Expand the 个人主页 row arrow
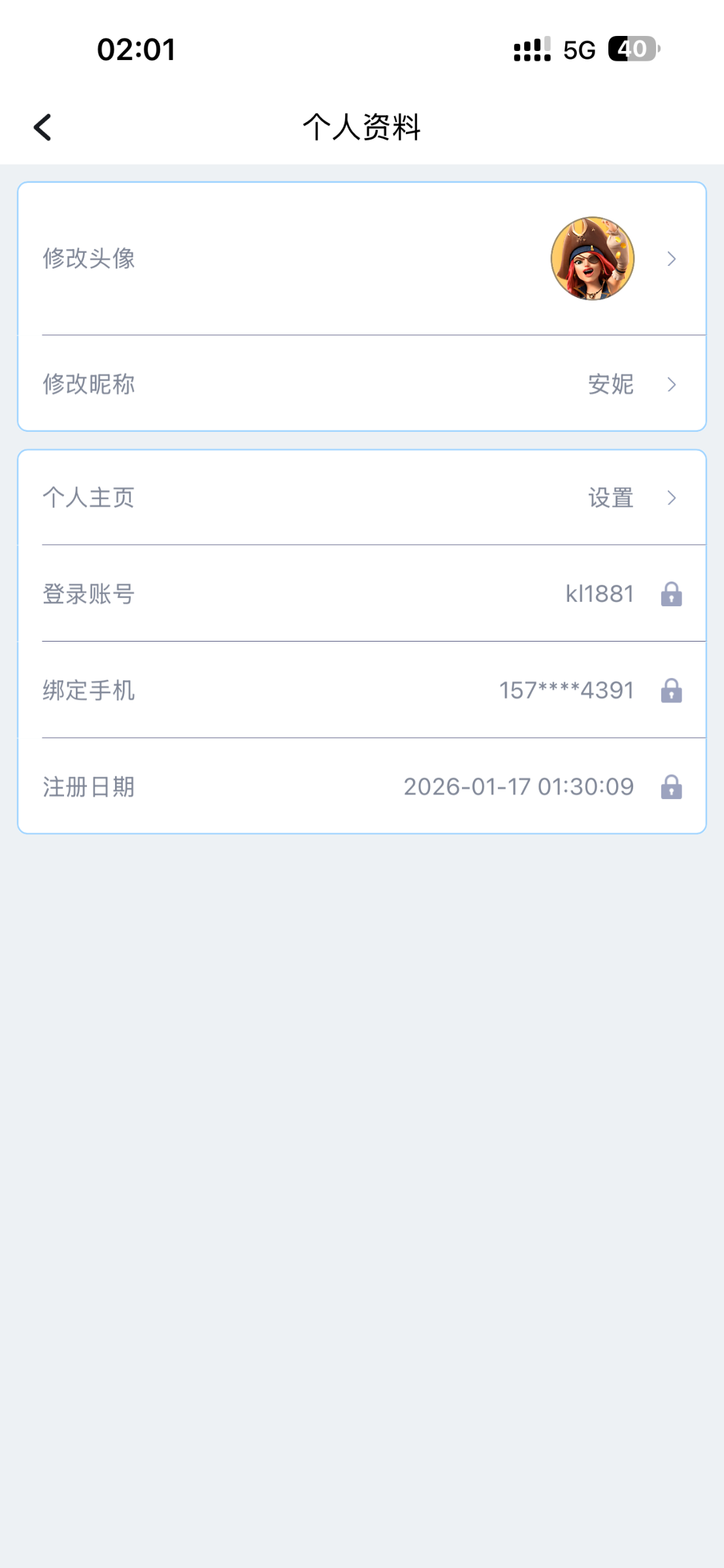This screenshot has height=1568, width=724. (671, 498)
